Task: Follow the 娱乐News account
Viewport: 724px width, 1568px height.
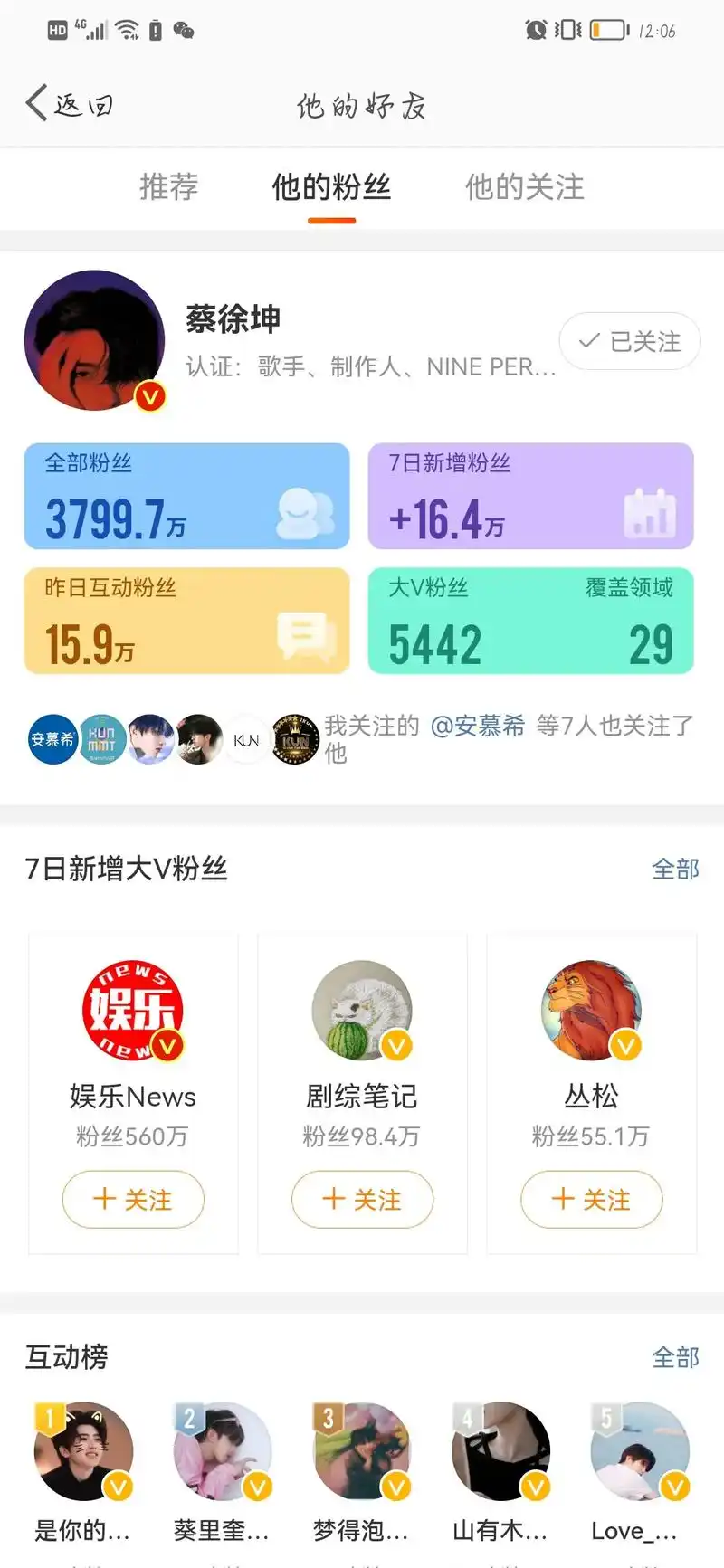Action: (133, 1199)
